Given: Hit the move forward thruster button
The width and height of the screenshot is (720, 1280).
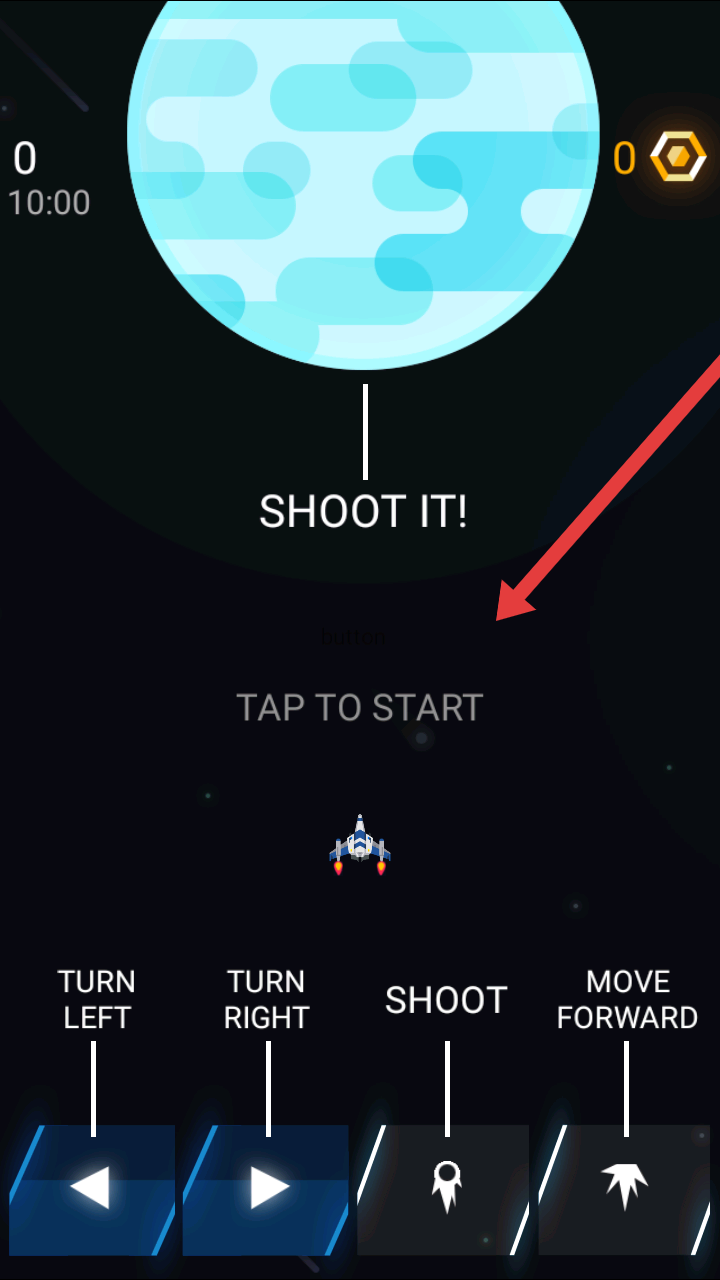Looking at the screenshot, I should (x=625, y=1189).
